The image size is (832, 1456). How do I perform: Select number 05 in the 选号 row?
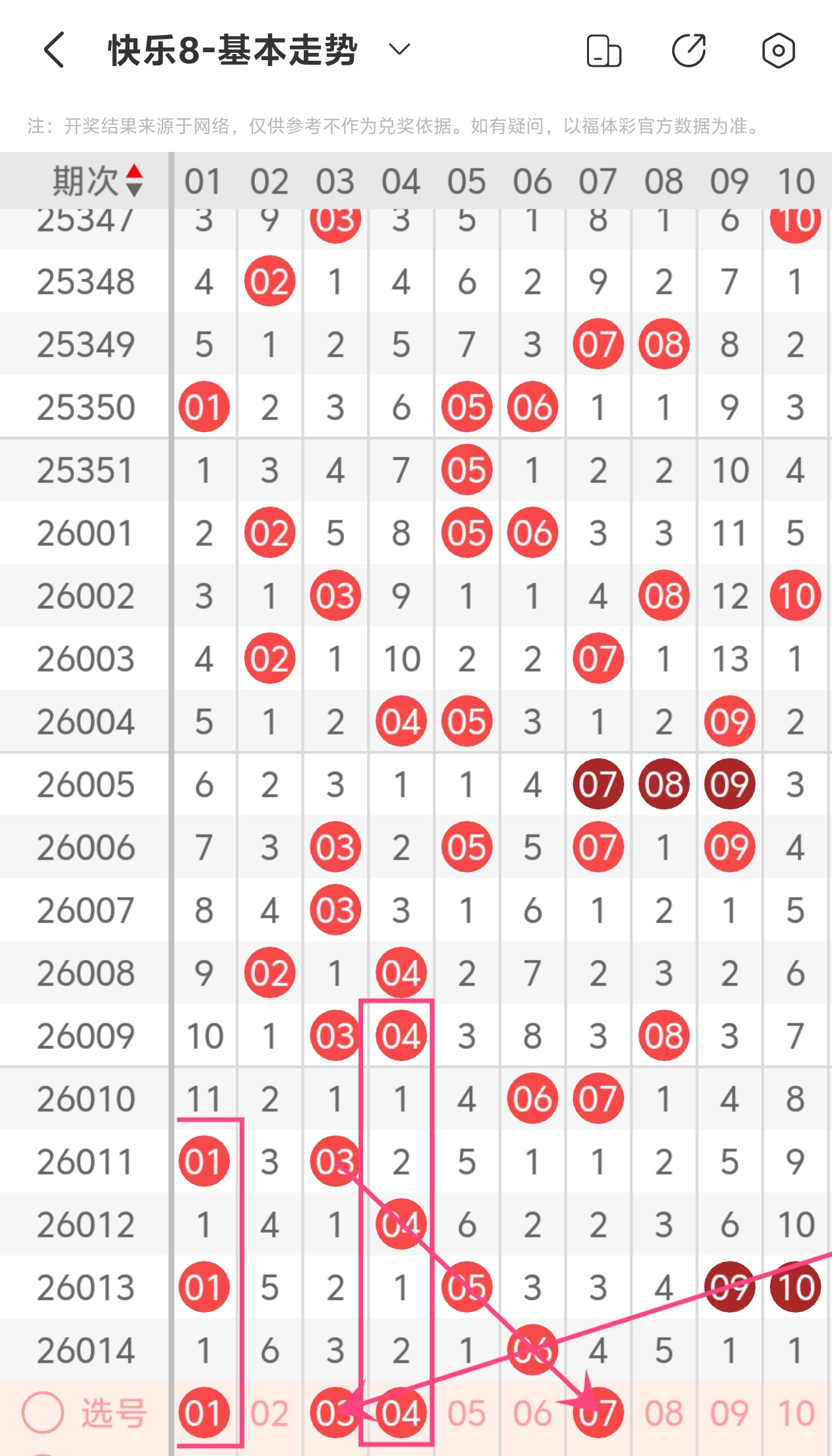click(467, 1413)
